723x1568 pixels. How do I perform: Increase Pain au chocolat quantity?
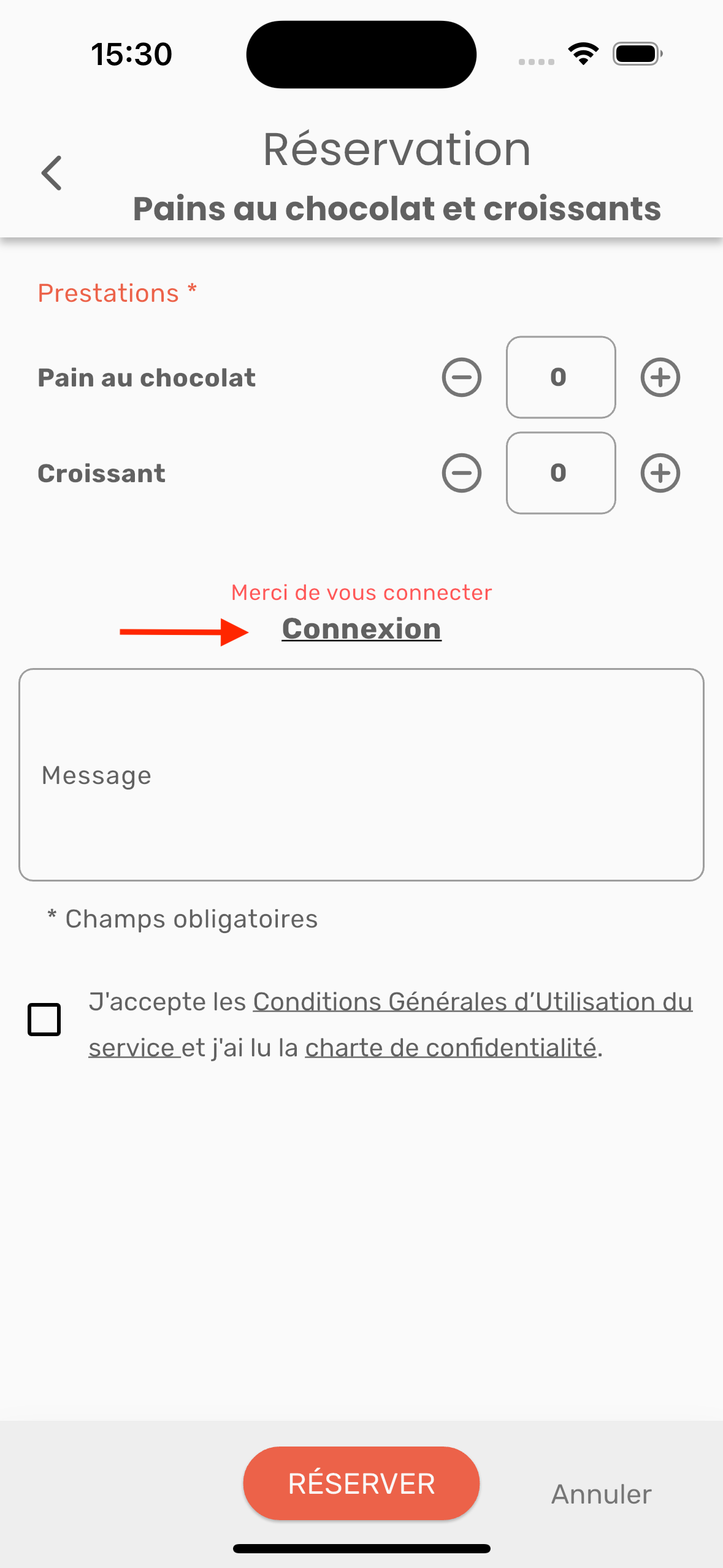pyautogui.click(x=660, y=377)
